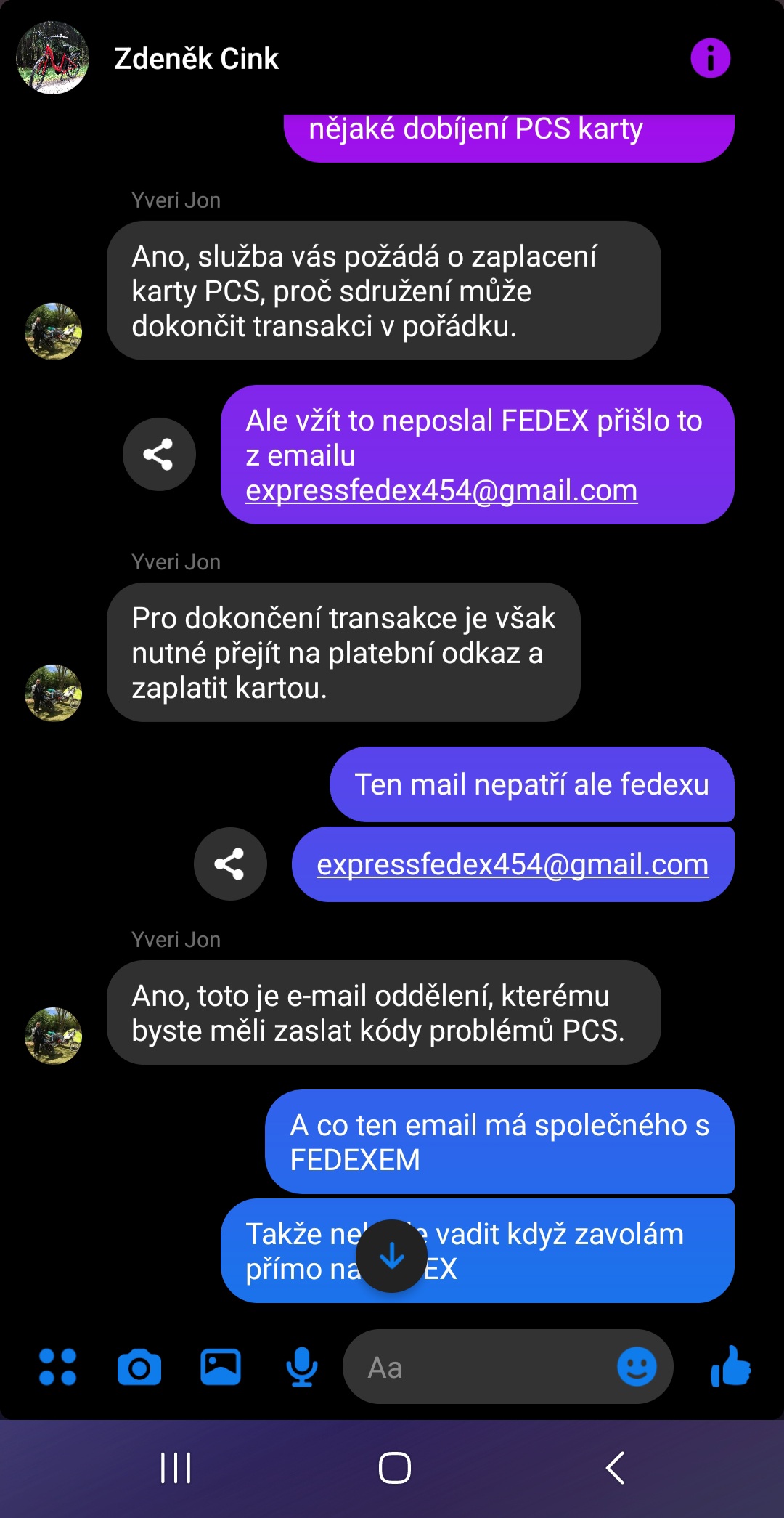Jump to the latest messages with the down arrow
The image size is (784, 1518).
coord(392,1256)
